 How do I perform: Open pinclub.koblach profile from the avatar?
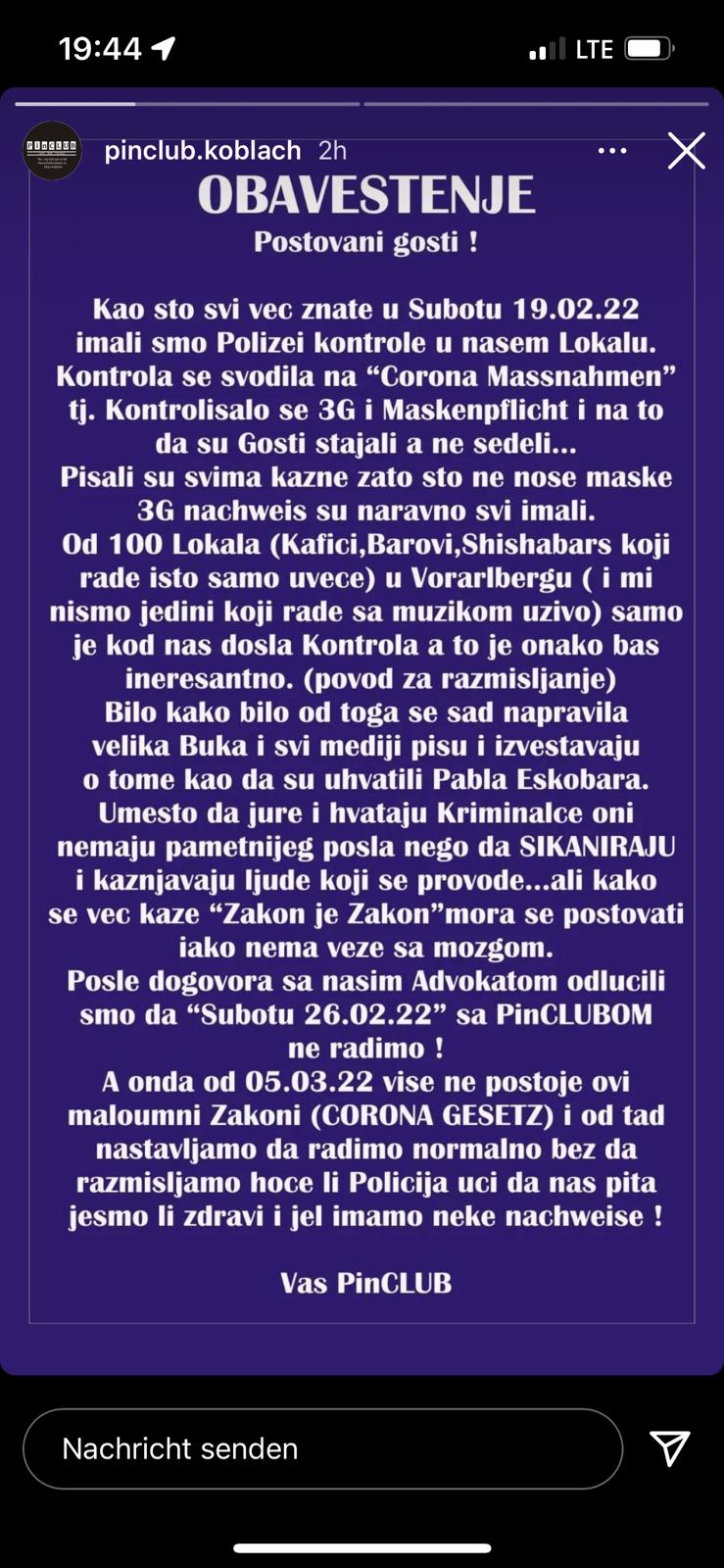click(x=52, y=150)
